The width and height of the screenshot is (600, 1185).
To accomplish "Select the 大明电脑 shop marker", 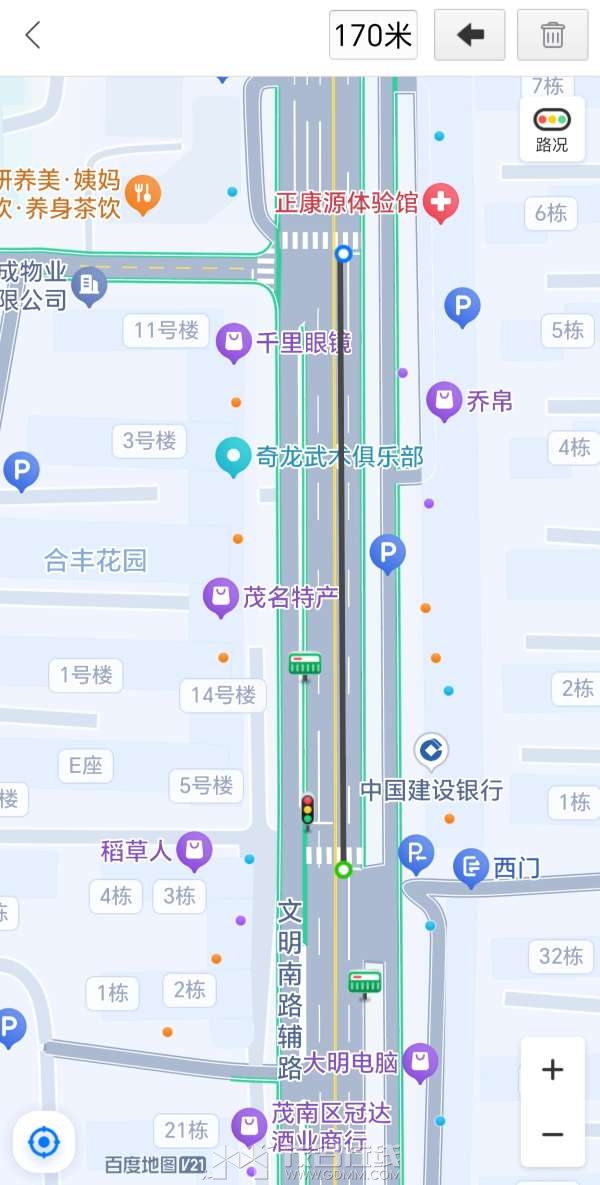I will [421, 1062].
